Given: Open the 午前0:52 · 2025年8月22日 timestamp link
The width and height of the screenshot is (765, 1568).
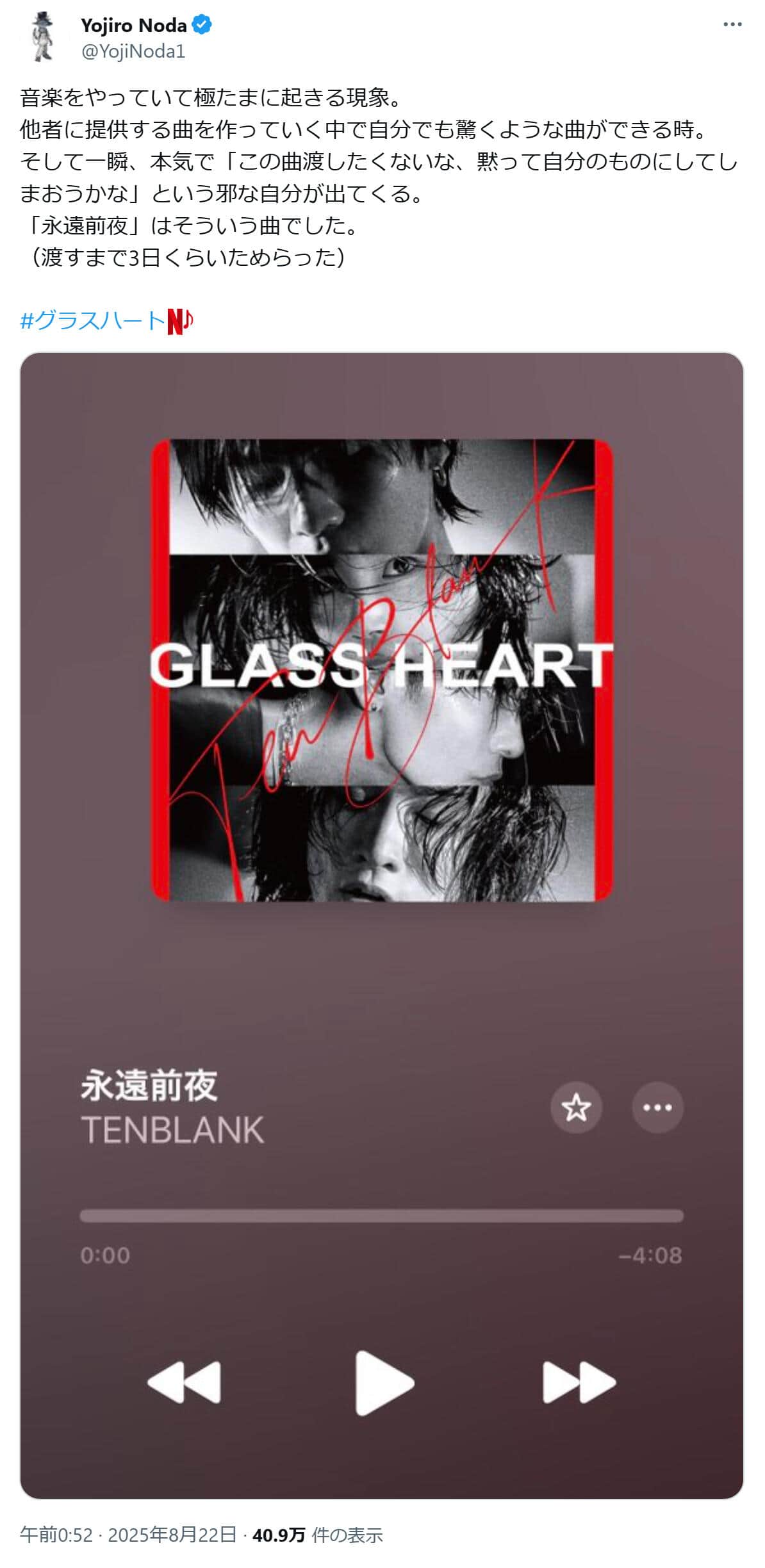Looking at the screenshot, I should 128,1535.
